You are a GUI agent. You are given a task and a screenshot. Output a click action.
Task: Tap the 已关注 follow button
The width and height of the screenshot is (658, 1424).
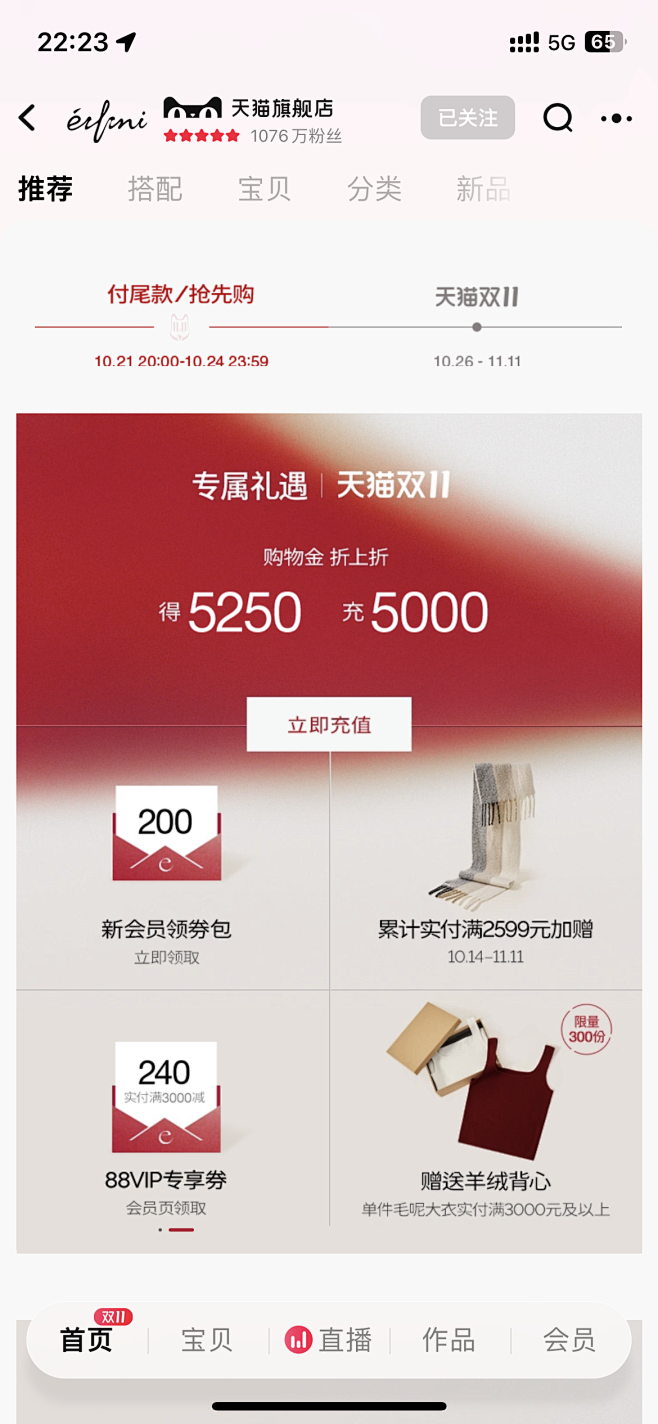tap(468, 118)
